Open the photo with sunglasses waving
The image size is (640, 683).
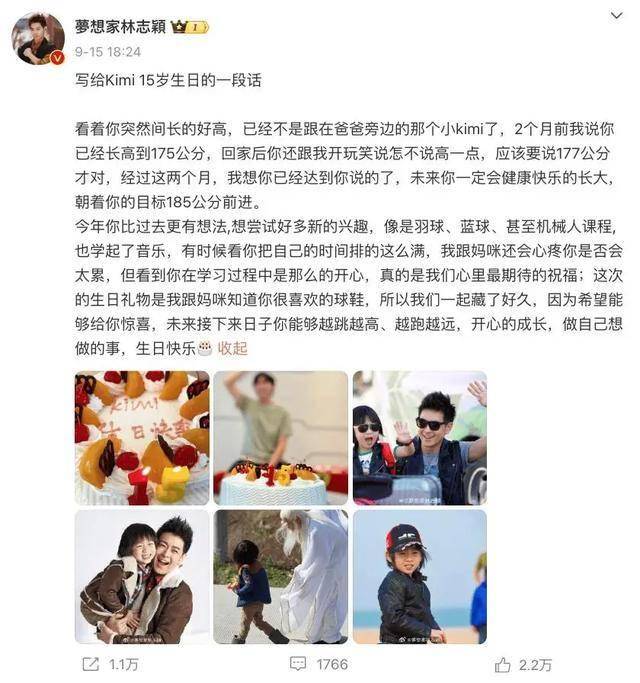click(x=419, y=437)
